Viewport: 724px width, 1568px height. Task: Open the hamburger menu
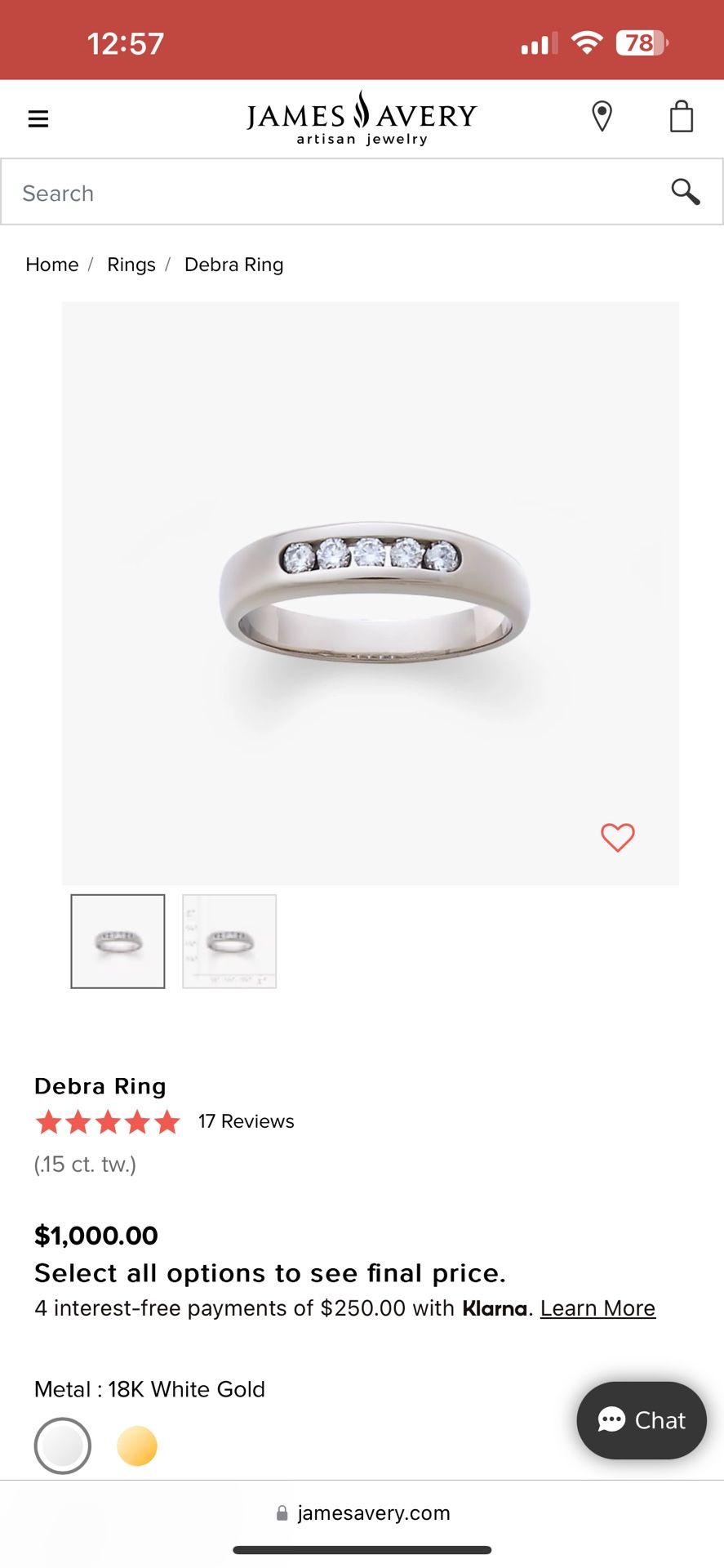(38, 118)
